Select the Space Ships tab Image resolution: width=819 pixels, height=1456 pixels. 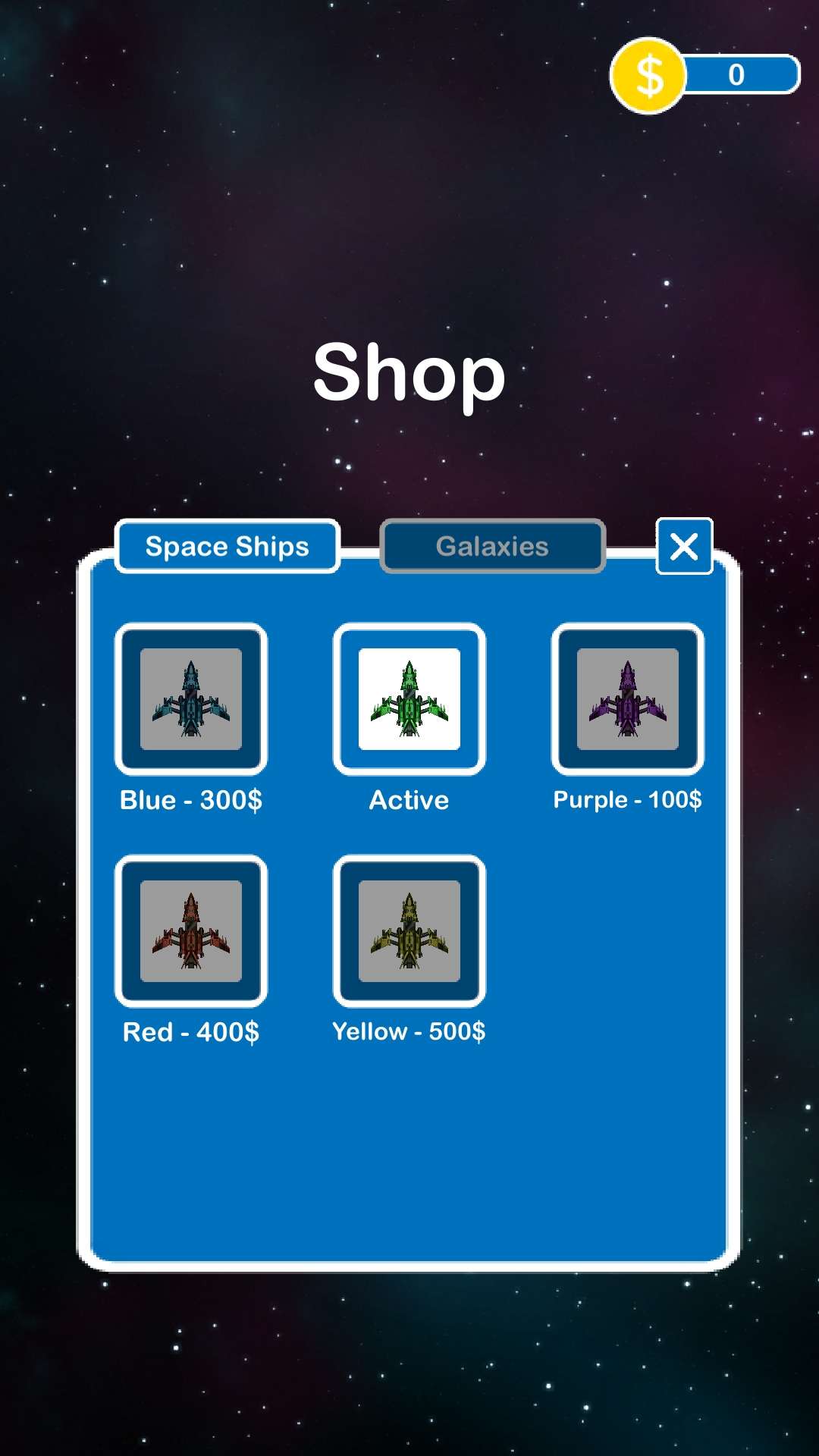227,546
